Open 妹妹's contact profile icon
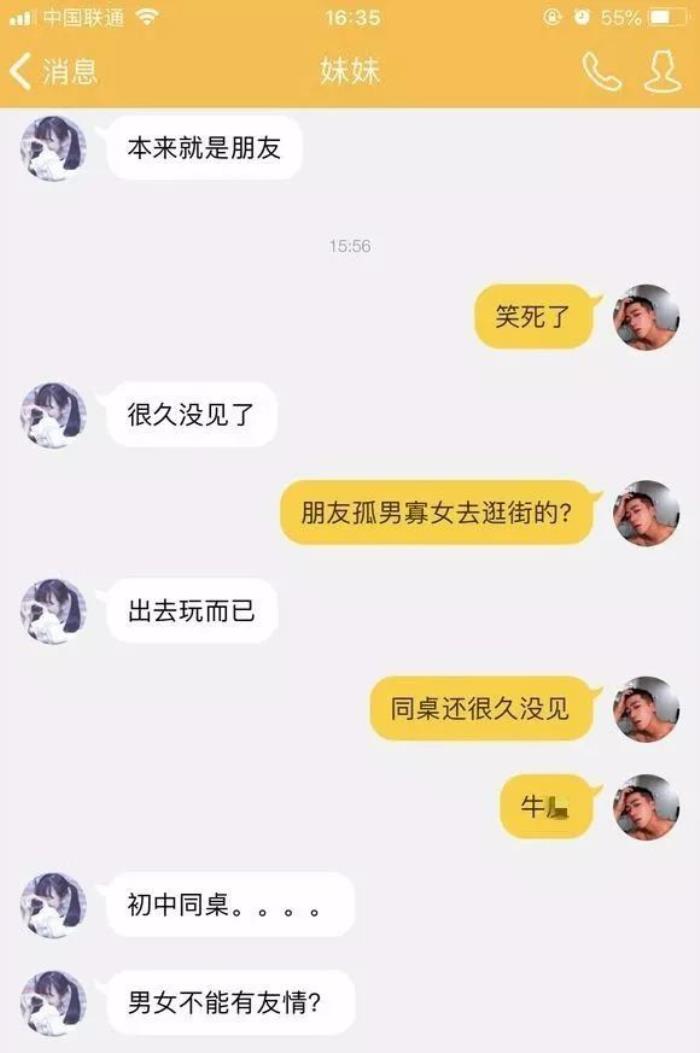Viewport: 700px width, 1053px height. click(x=662, y=72)
